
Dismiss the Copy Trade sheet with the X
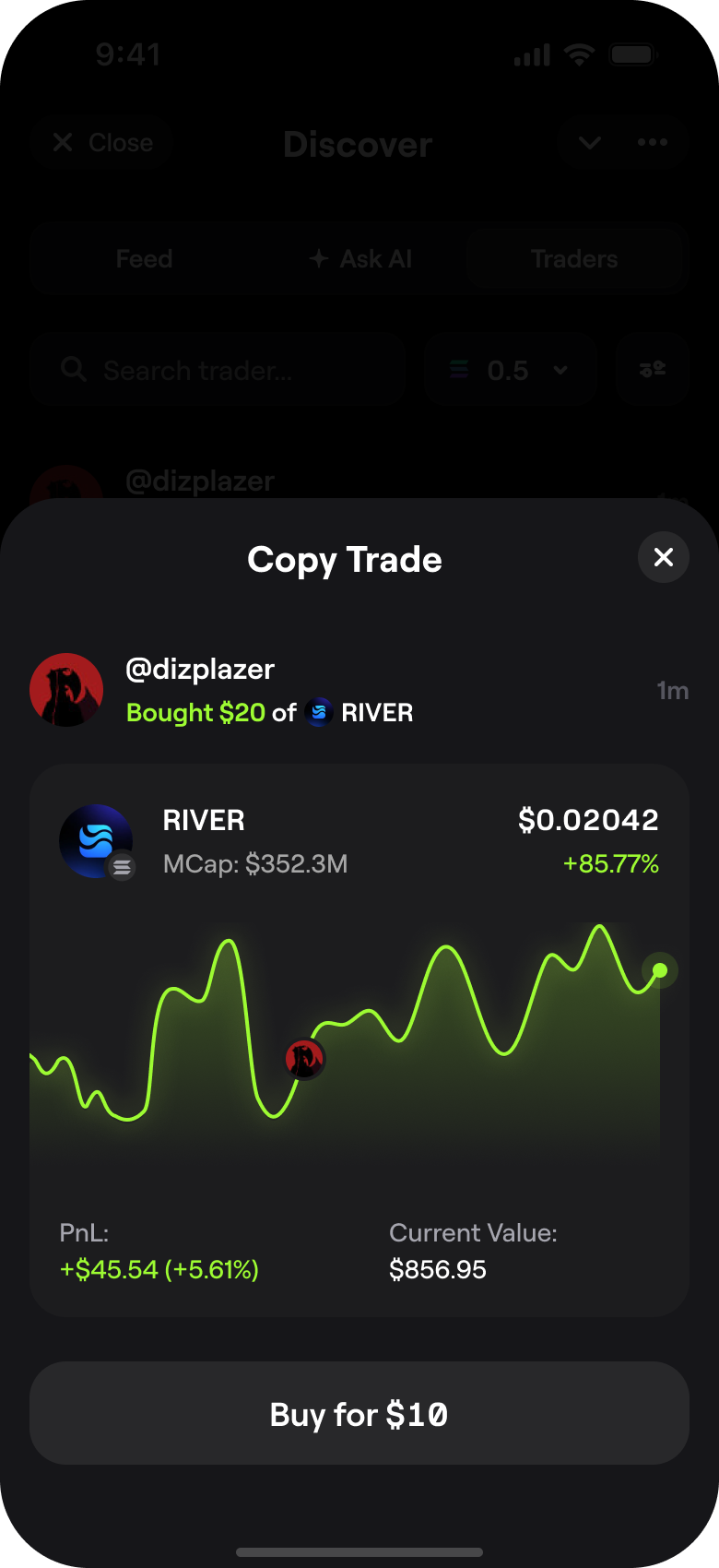663,557
